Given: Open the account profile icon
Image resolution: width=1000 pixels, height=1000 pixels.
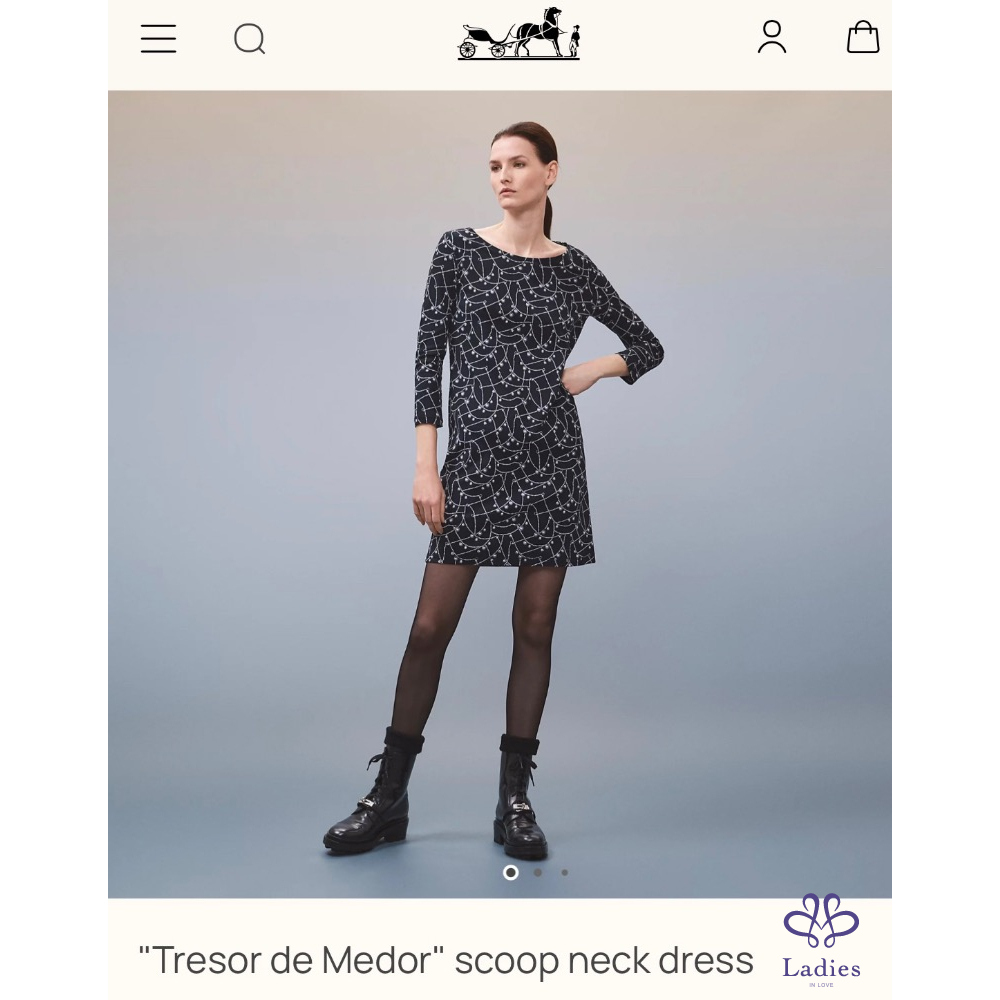Looking at the screenshot, I should (x=771, y=37).
